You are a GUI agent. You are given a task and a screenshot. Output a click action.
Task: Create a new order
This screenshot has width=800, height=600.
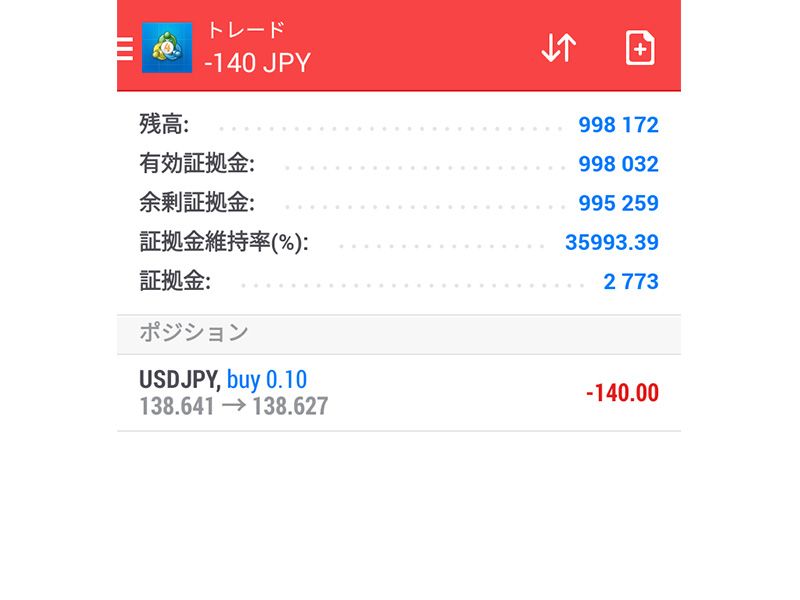coord(640,48)
